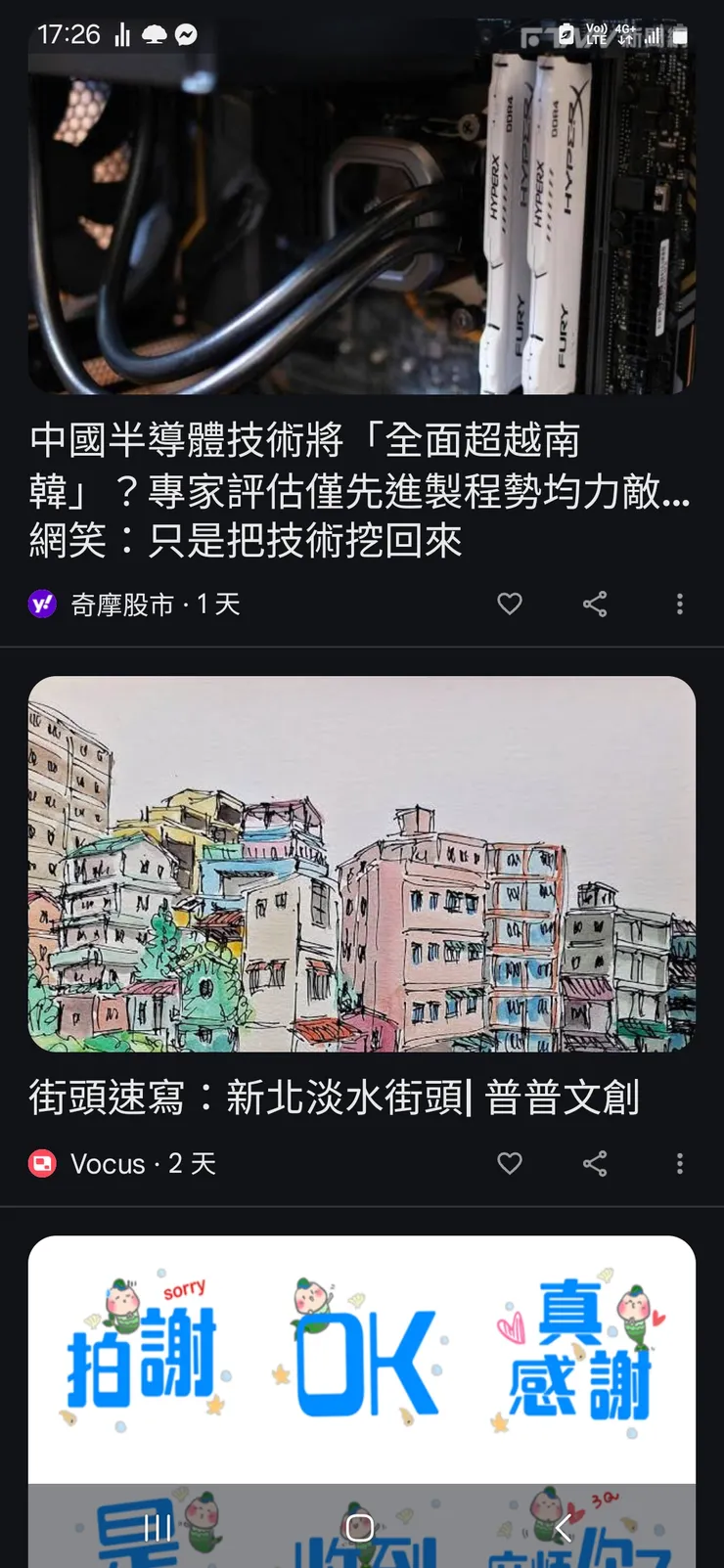
Task: Go back using the system back button
Action: click(564, 1527)
